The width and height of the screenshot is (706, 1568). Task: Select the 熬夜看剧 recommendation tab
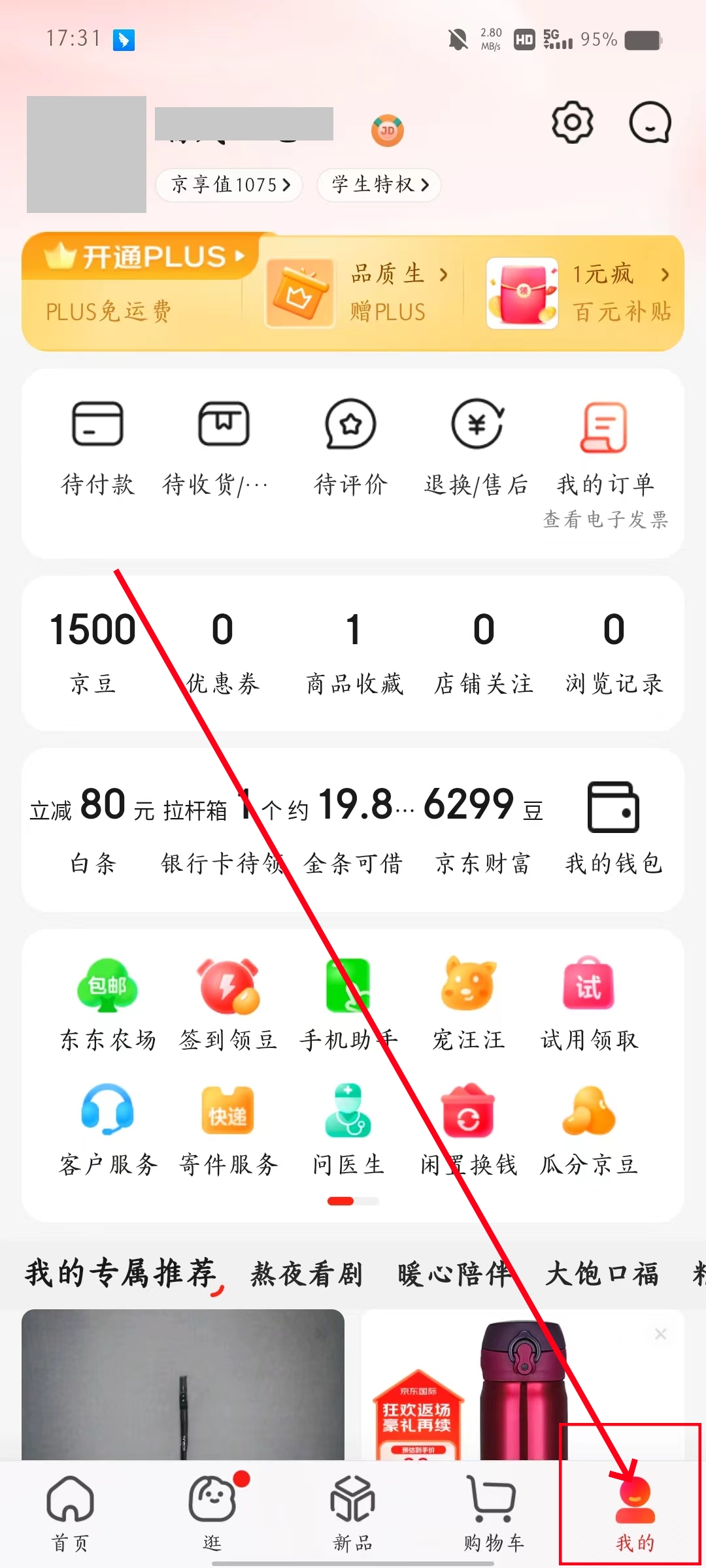(x=307, y=1273)
